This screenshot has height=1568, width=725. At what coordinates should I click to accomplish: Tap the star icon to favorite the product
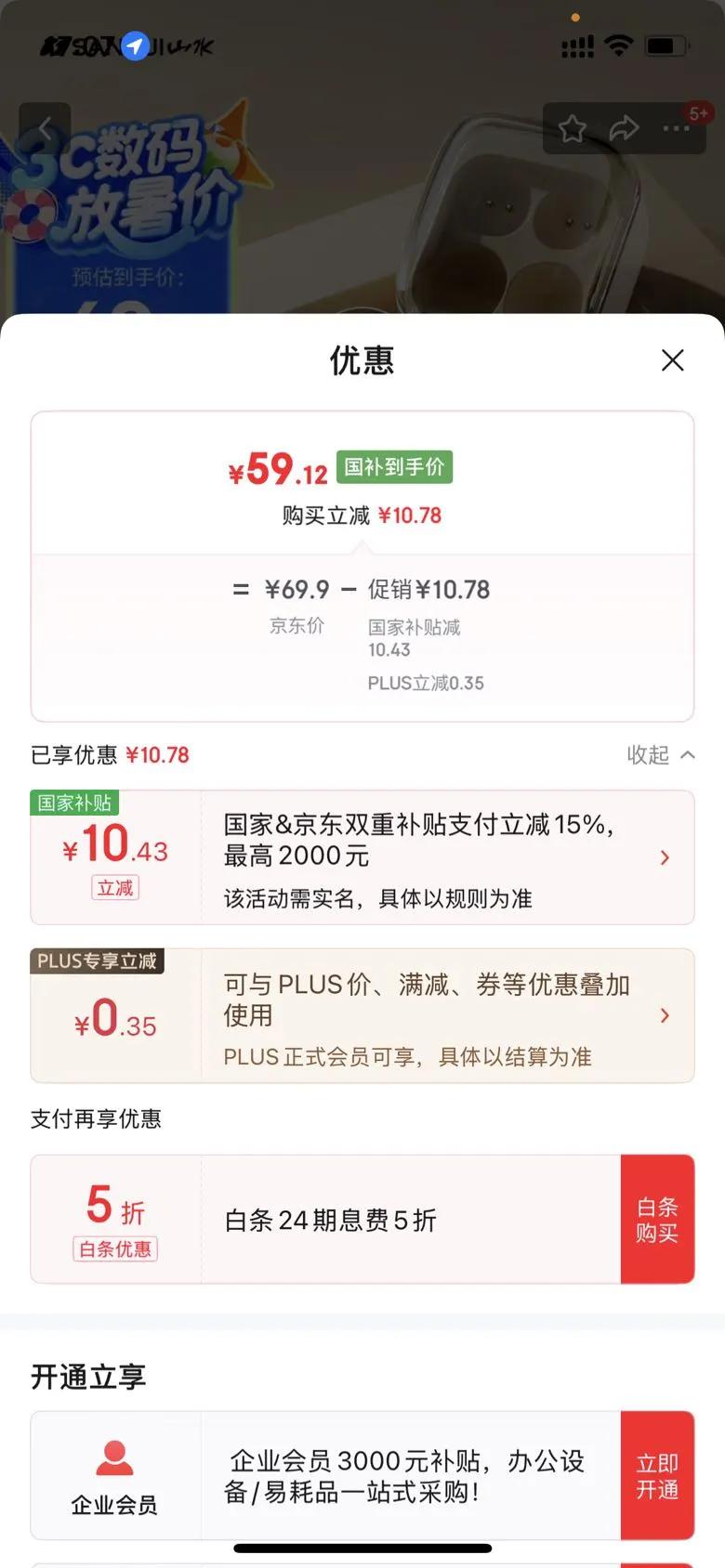click(x=573, y=128)
